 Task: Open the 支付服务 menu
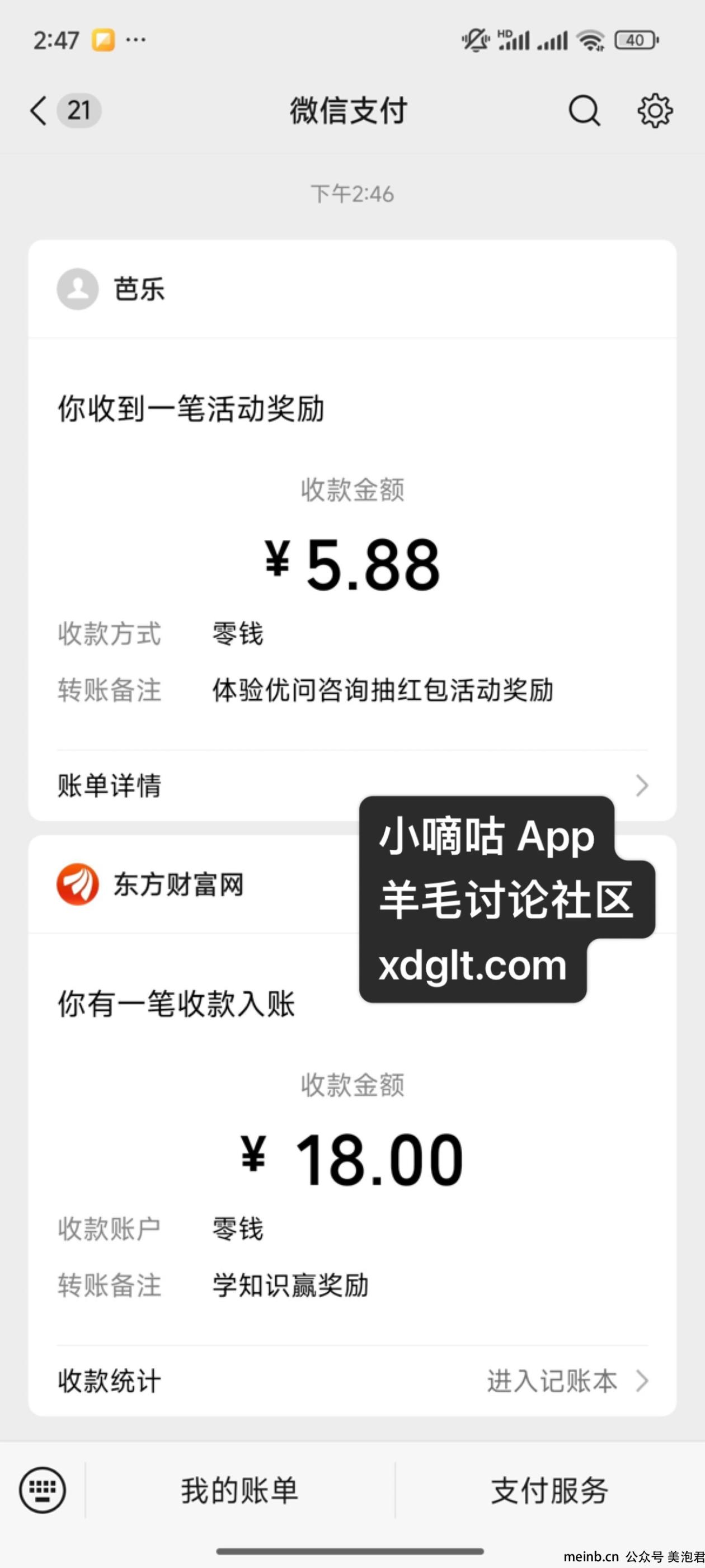click(550, 1490)
